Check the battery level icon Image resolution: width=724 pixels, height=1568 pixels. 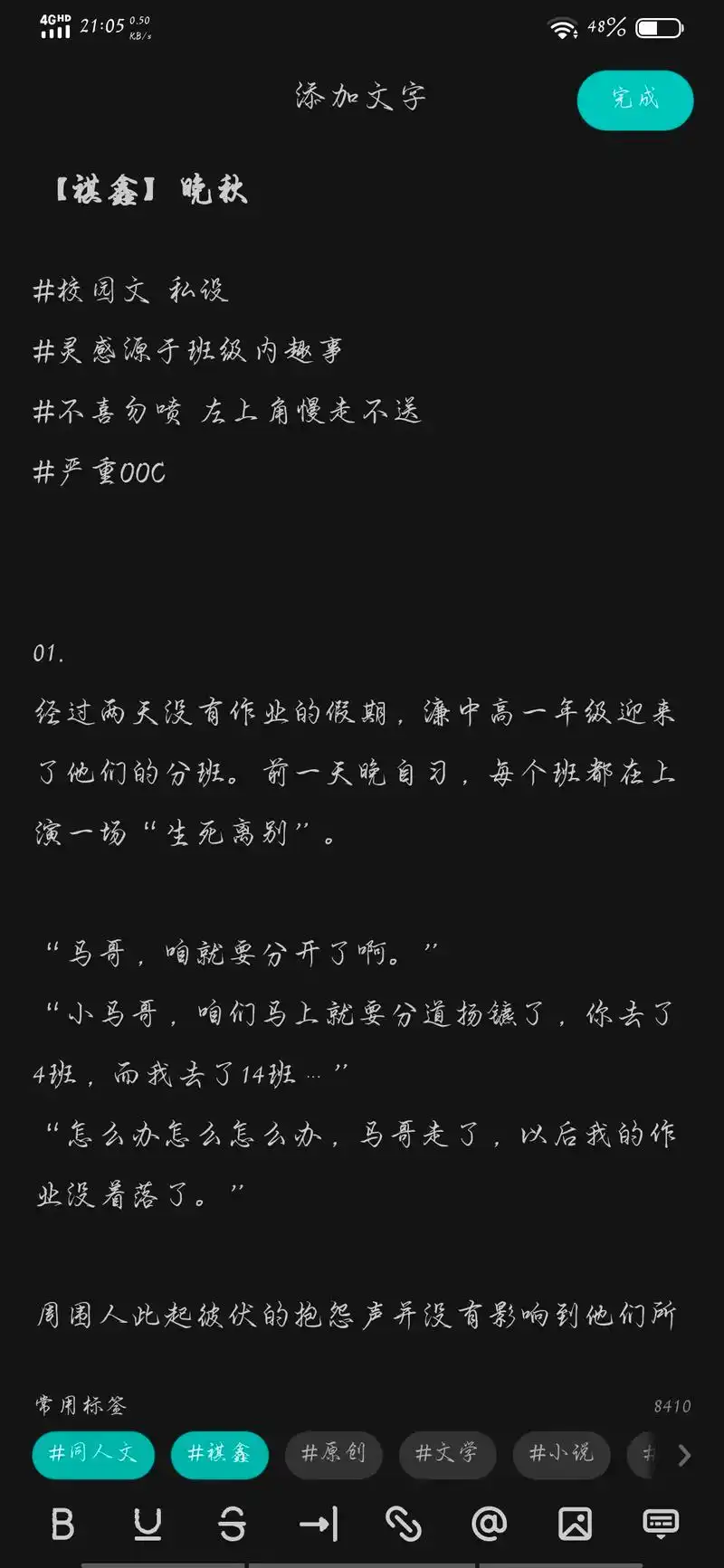pyautogui.click(x=660, y=26)
